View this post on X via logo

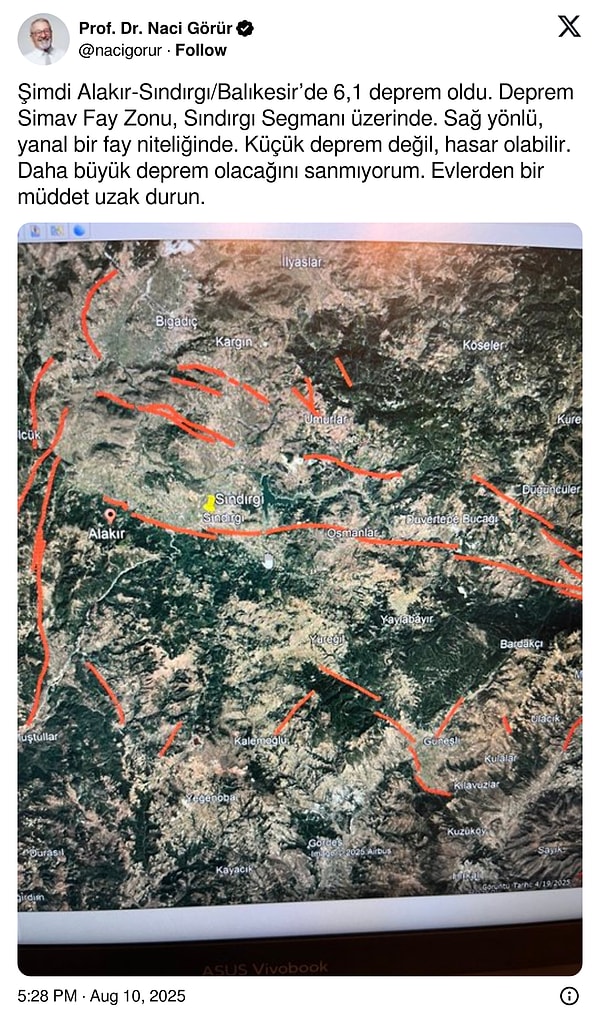click(x=569, y=27)
